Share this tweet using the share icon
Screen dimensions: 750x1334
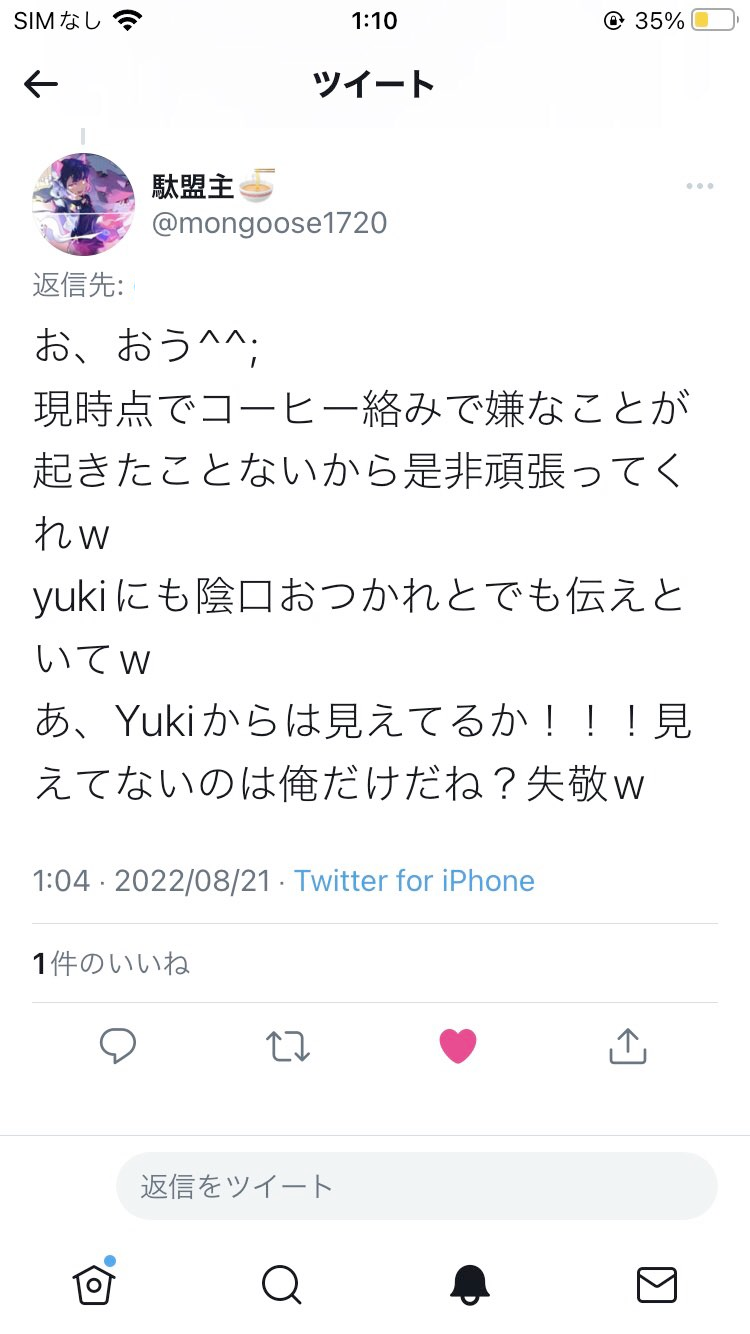click(628, 1046)
